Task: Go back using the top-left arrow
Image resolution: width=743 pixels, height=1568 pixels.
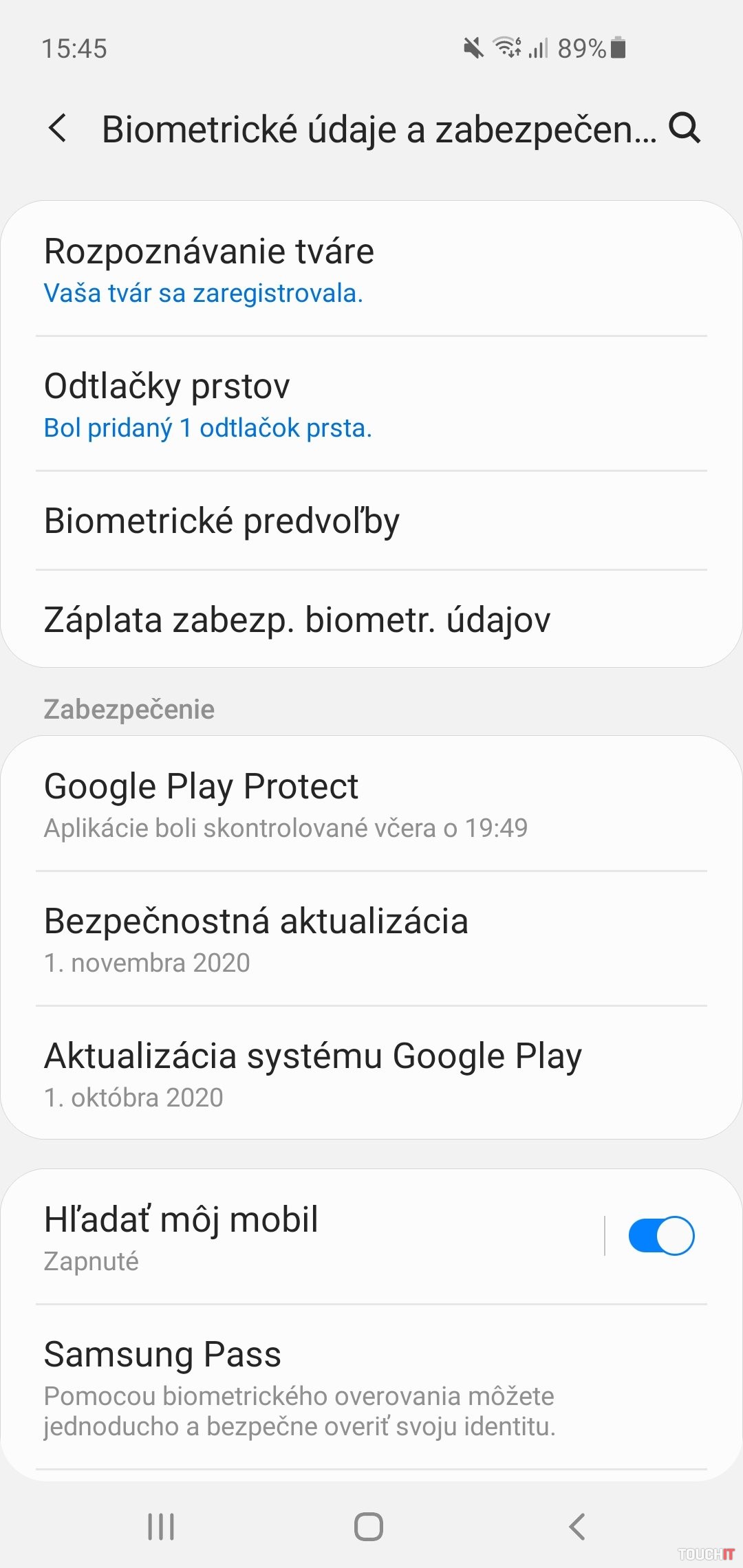Action: click(x=58, y=129)
